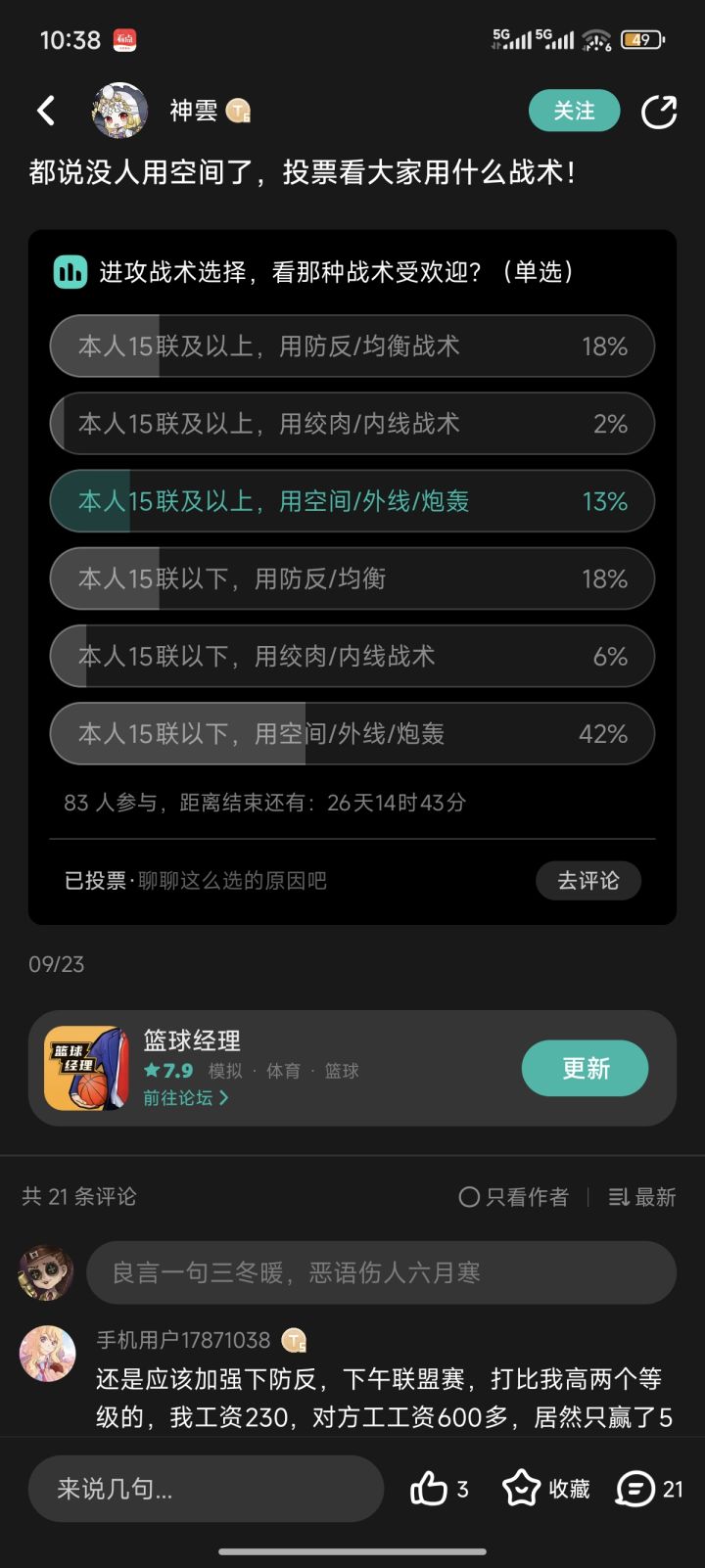Open the share icon top right

661,111
